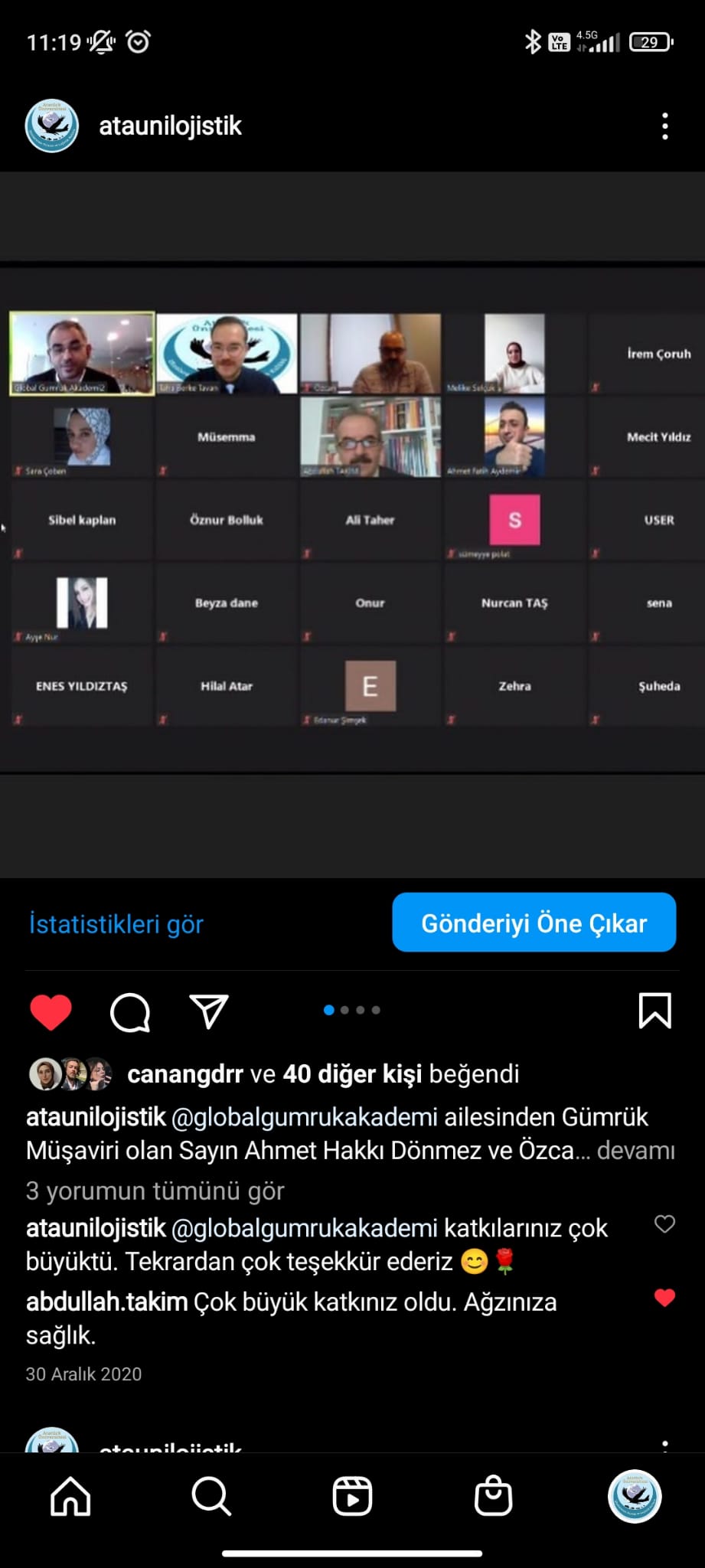Open the Shop bag tab
Screen dimensions: 705x1568
point(493,1495)
